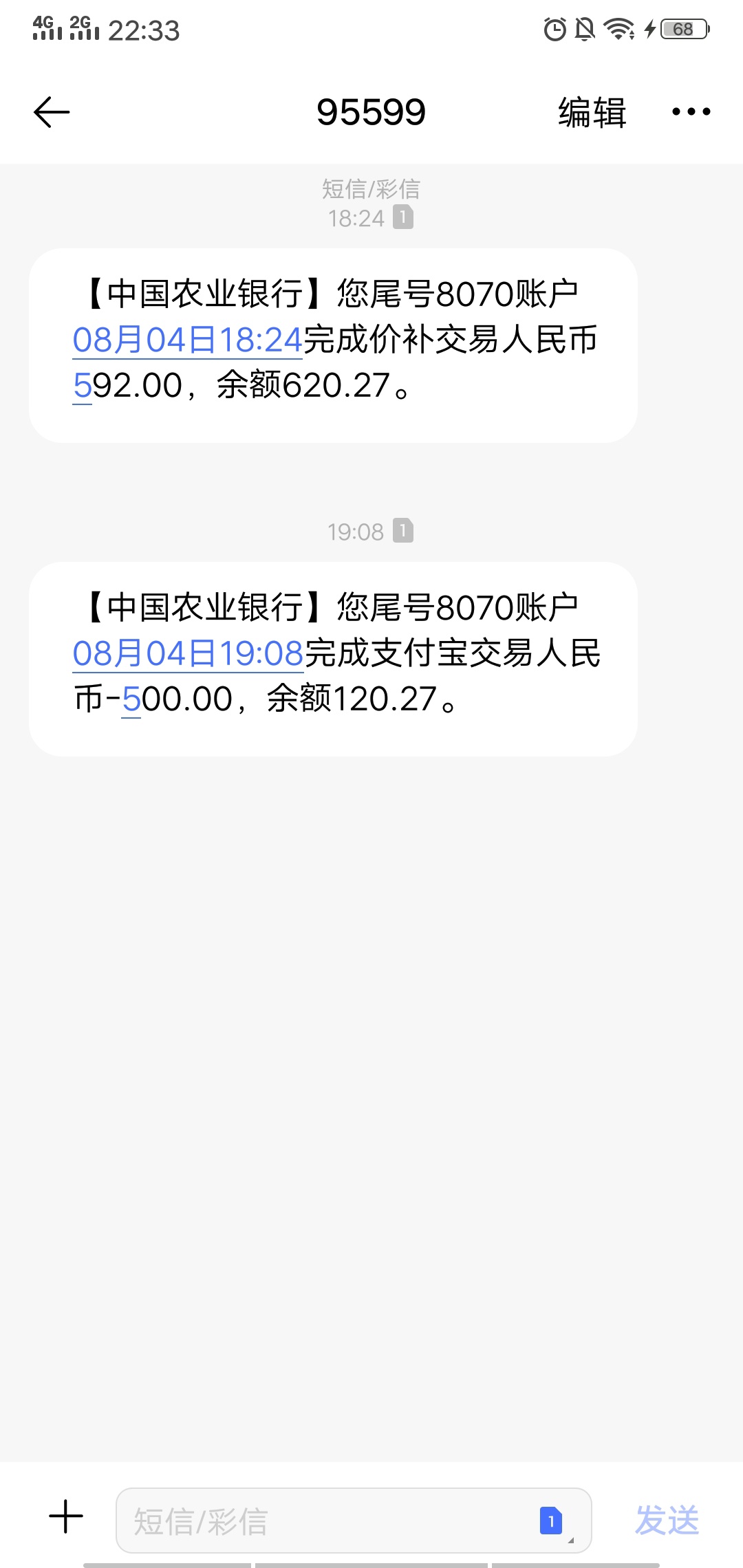The image size is (743, 1568).
Task: Open the three-dot overflow menu
Action: pos(691,111)
